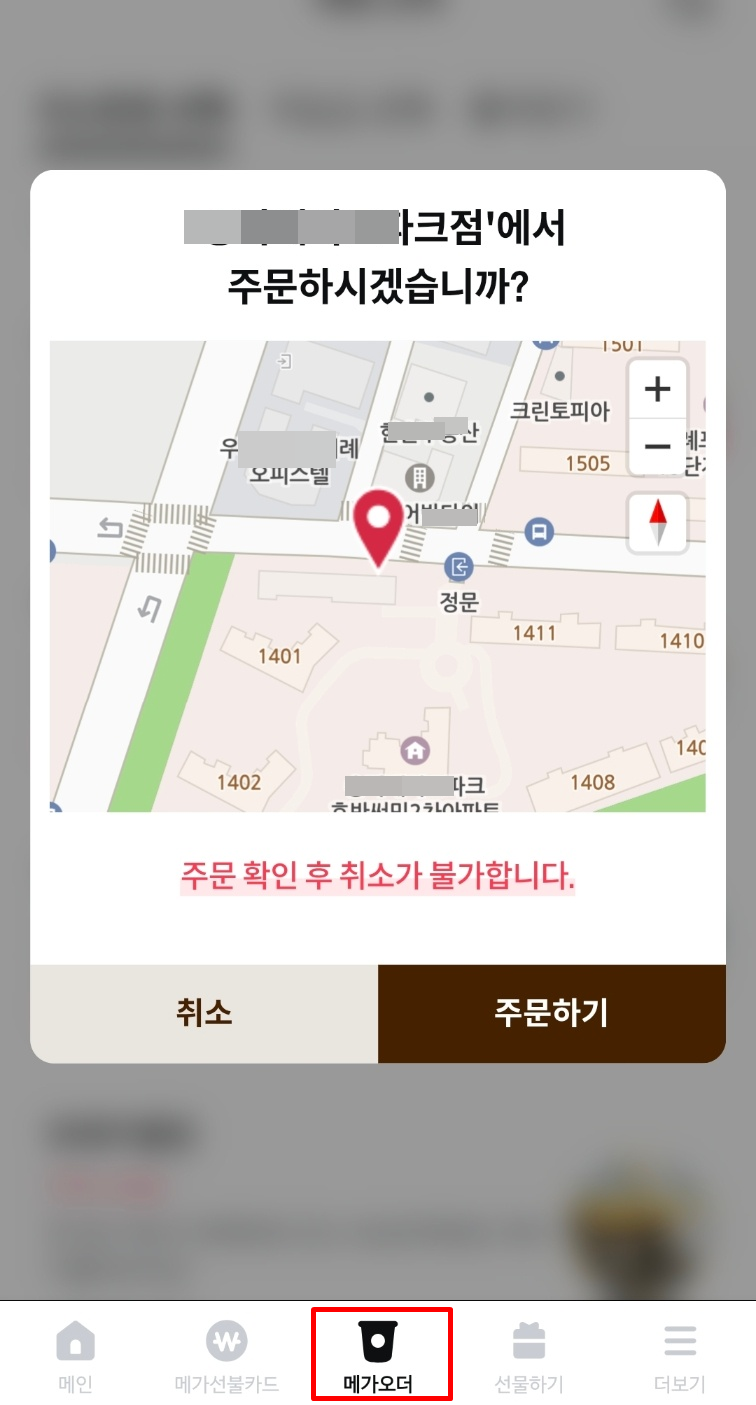
Task: Click the plus button to zoom the map in
Action: point(657,390)
